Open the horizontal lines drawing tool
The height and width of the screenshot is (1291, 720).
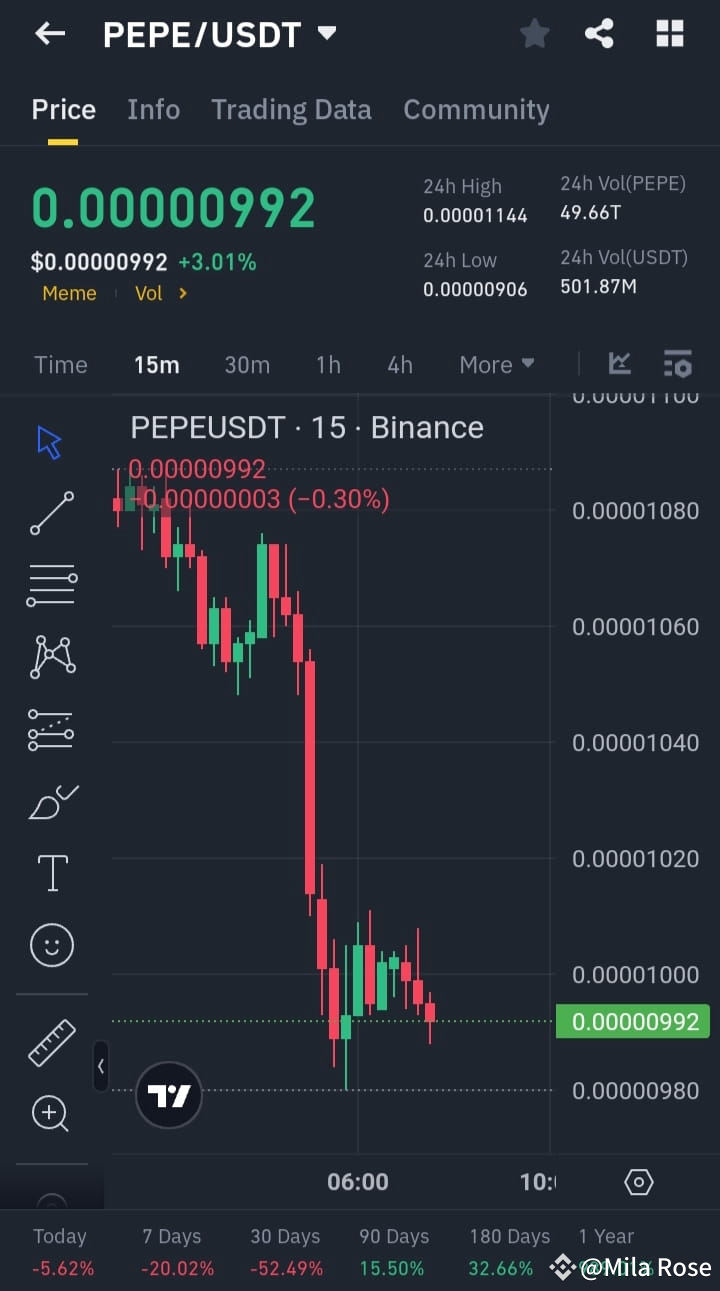[51, 585]
